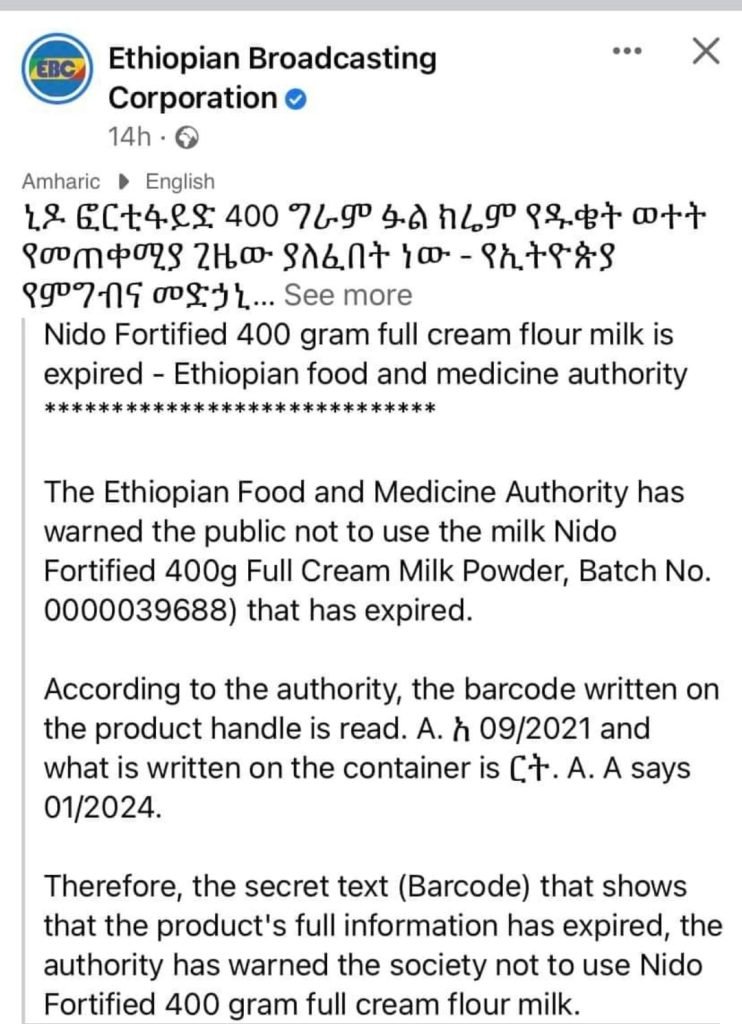Expand the post with See more
This screenshot has height=1024, width=742.
(347, 295)
